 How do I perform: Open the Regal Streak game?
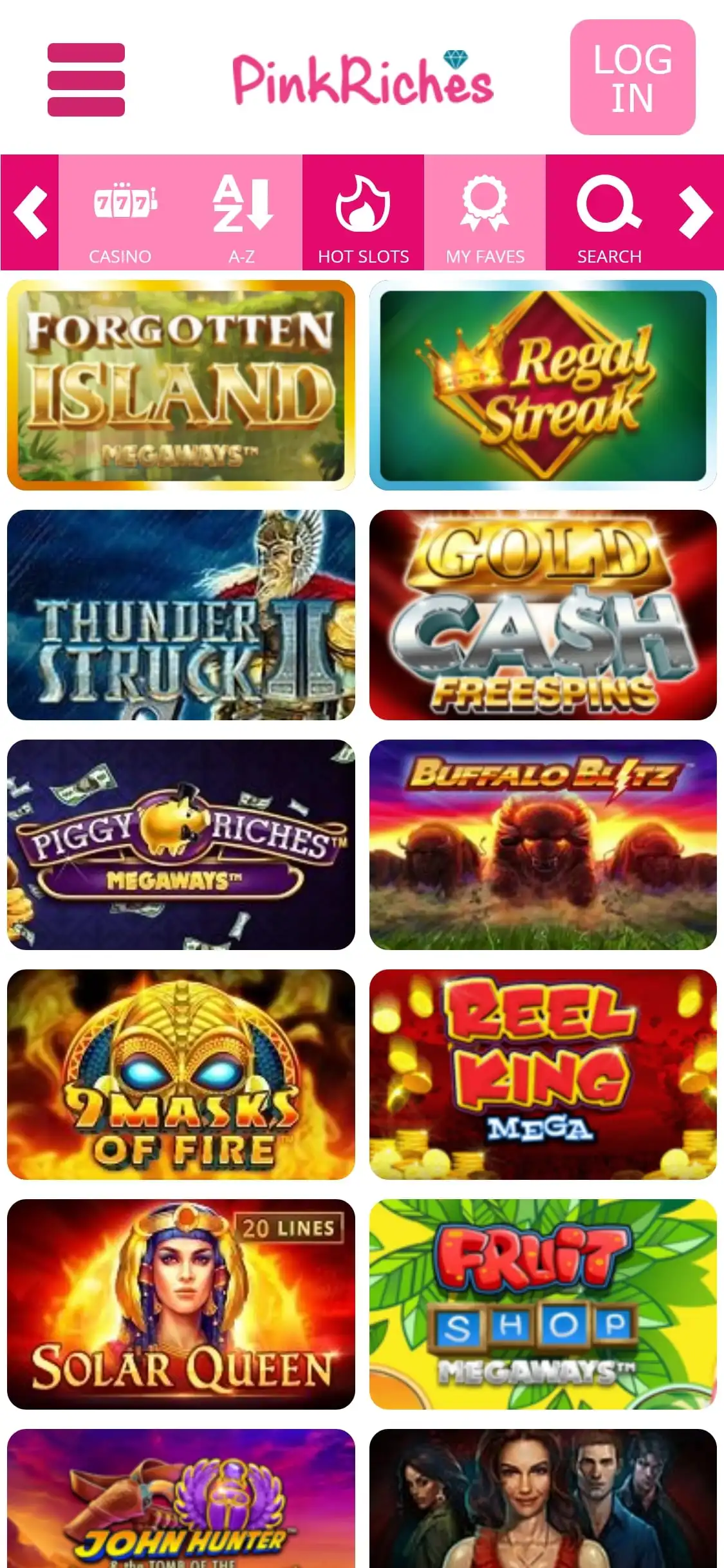(543, 385)
